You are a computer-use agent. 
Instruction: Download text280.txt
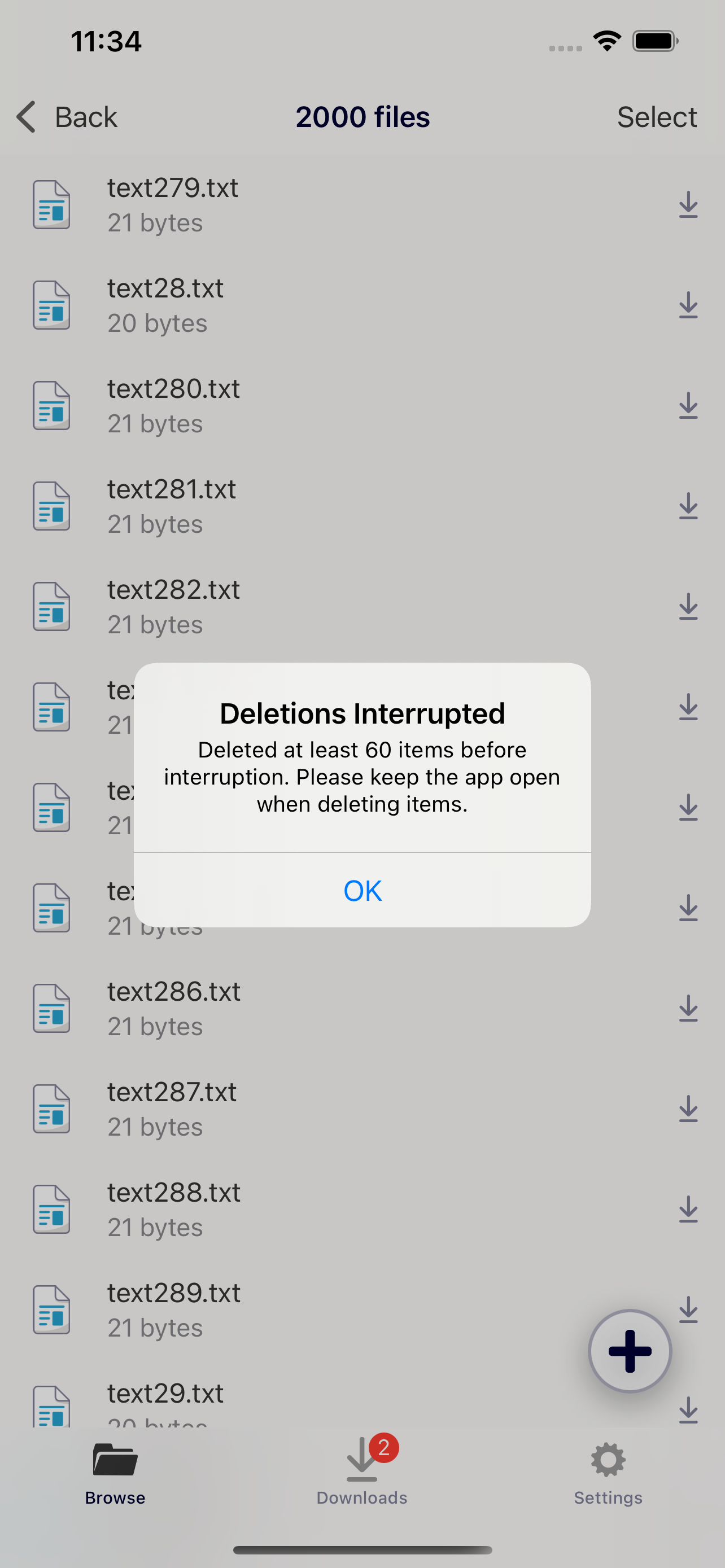688,405
